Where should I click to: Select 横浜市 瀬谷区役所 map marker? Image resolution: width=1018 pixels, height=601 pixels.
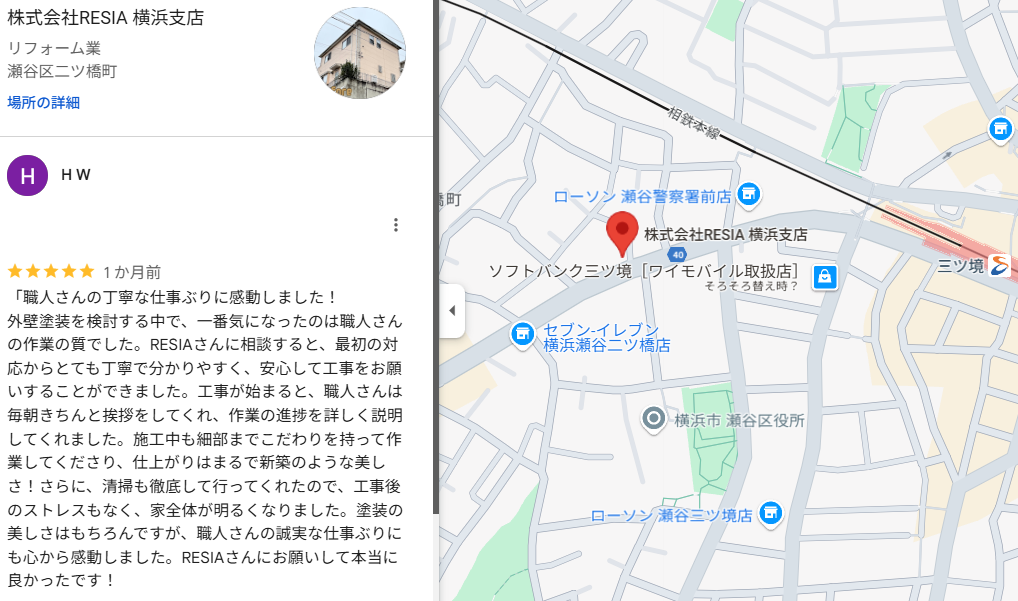pyautogui.click(x=654, y=419)
